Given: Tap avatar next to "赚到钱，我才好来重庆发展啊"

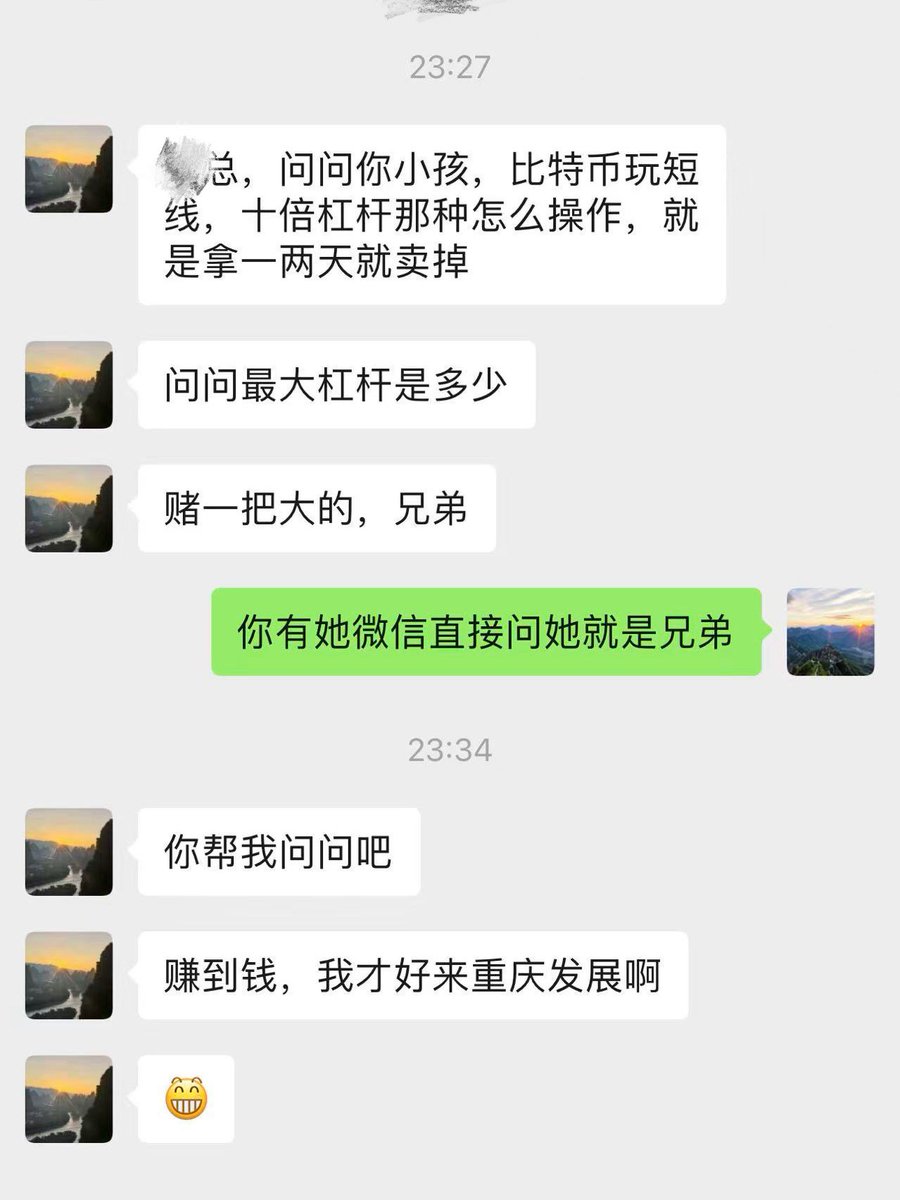Looking at the screenshot, I should tap(69, 975).
